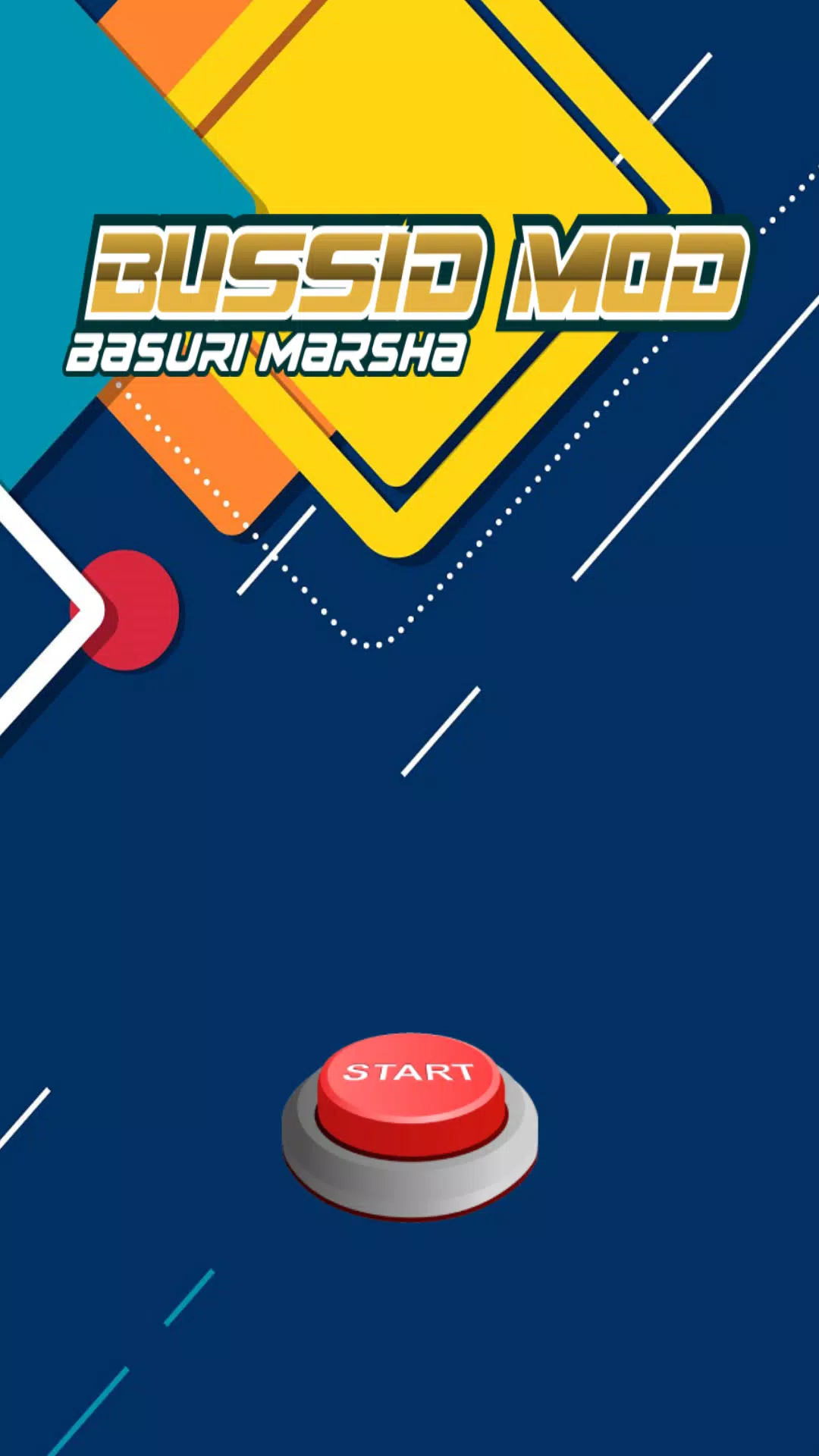The height and width of the screenshot is (1456, 819).
Task: Tap the red START button
Action: coord(410,1092)
